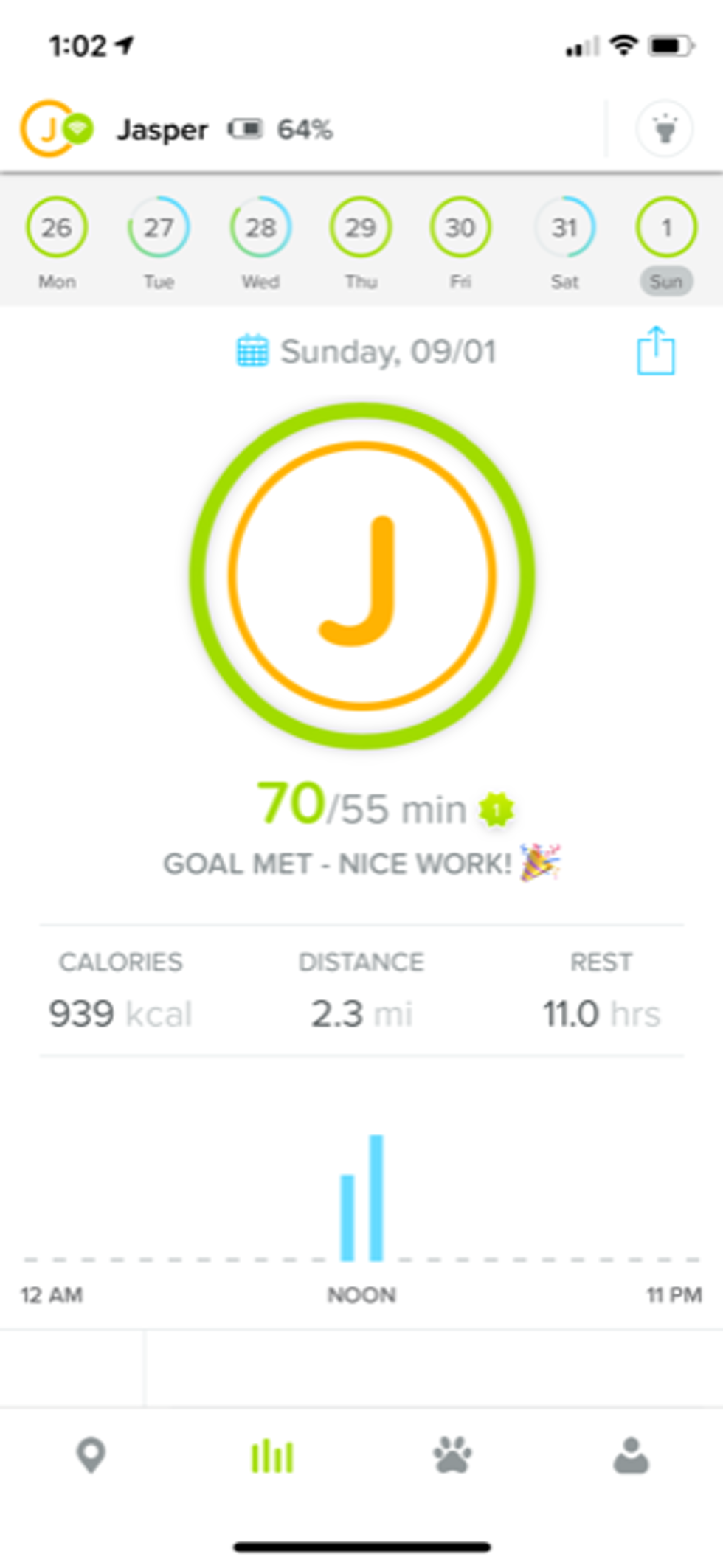Open the calendar icon next to the date

(253, 350)
